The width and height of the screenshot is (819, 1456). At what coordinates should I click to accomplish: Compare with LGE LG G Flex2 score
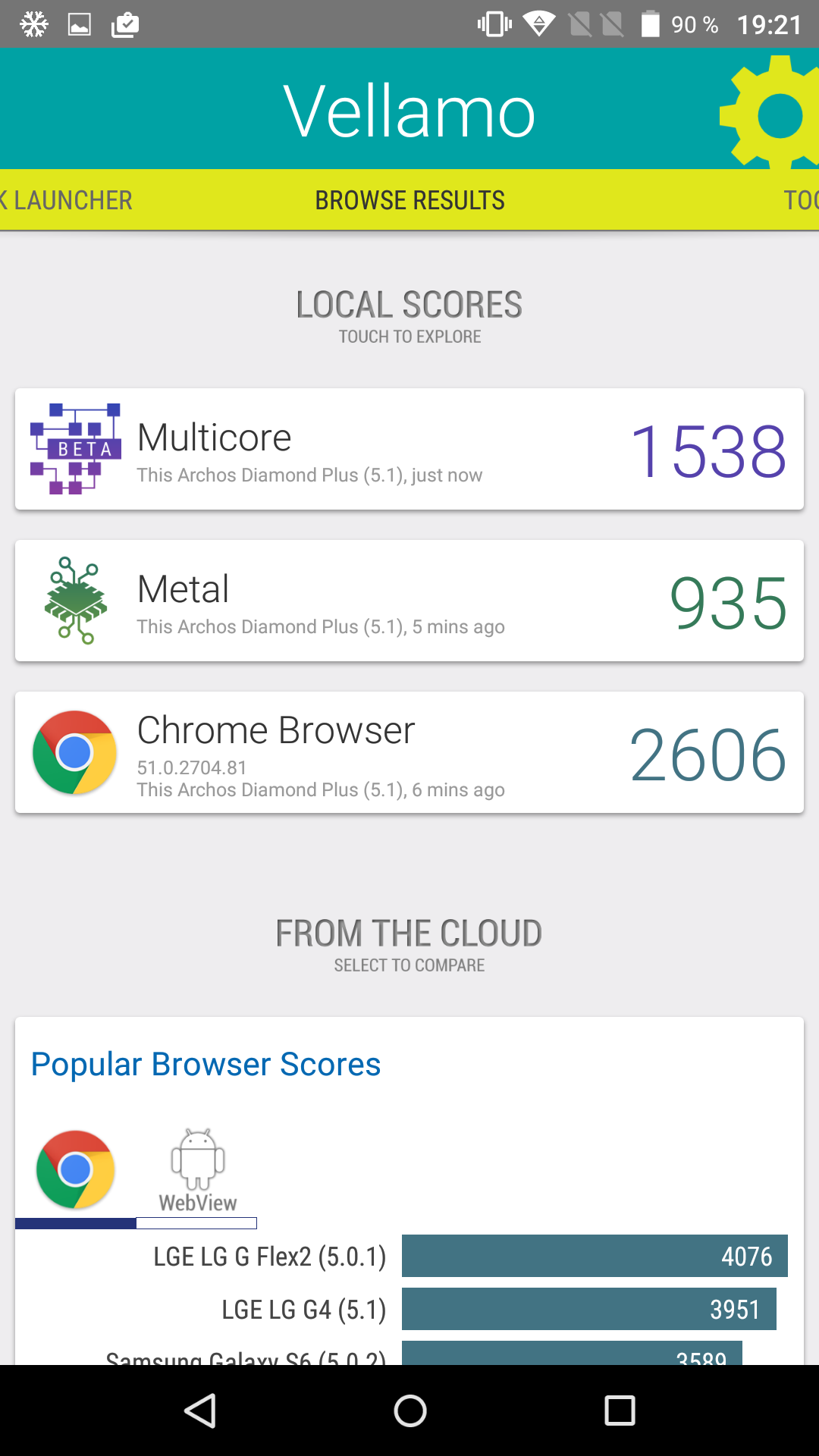pyautogui.click(x=470, y=1256)
